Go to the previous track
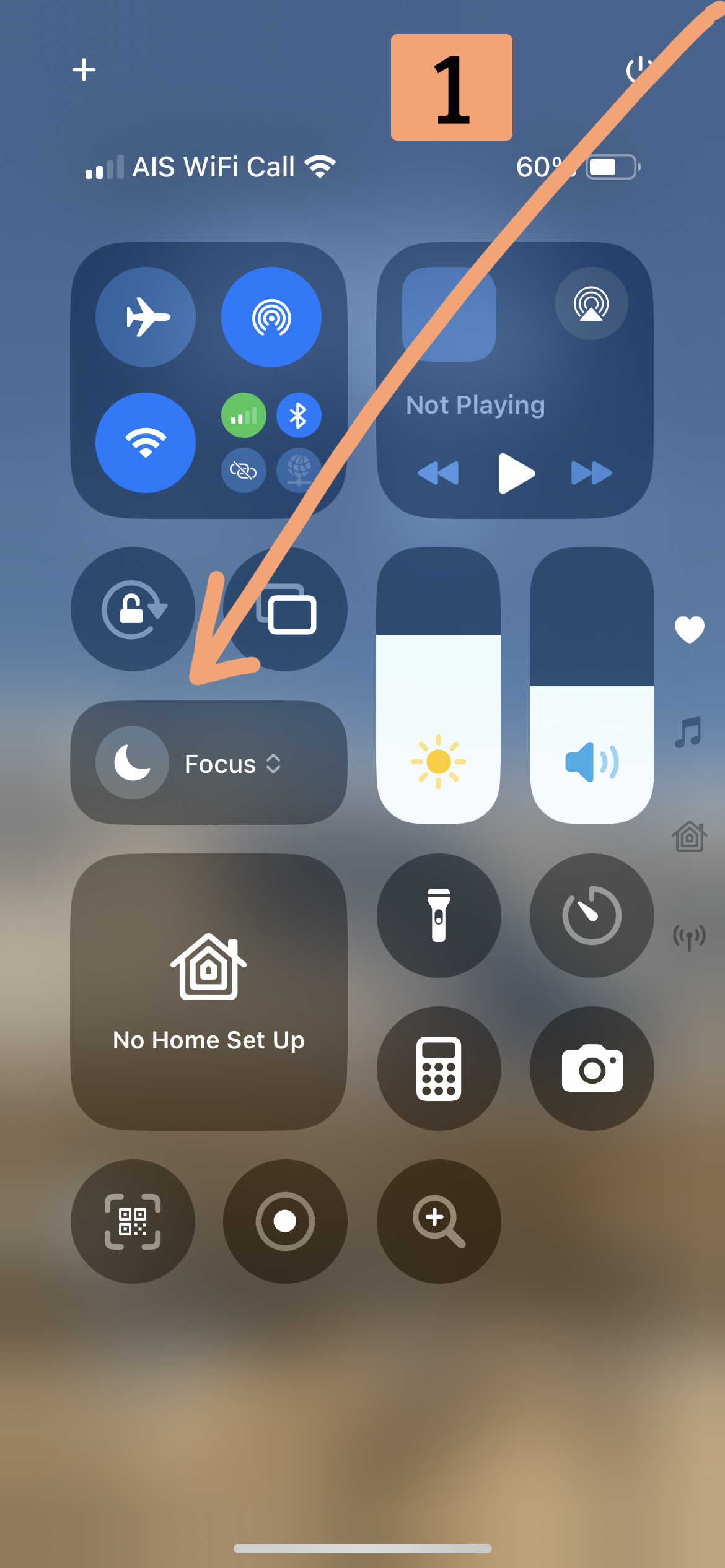 pyautogui.click(x=438, y=473)
